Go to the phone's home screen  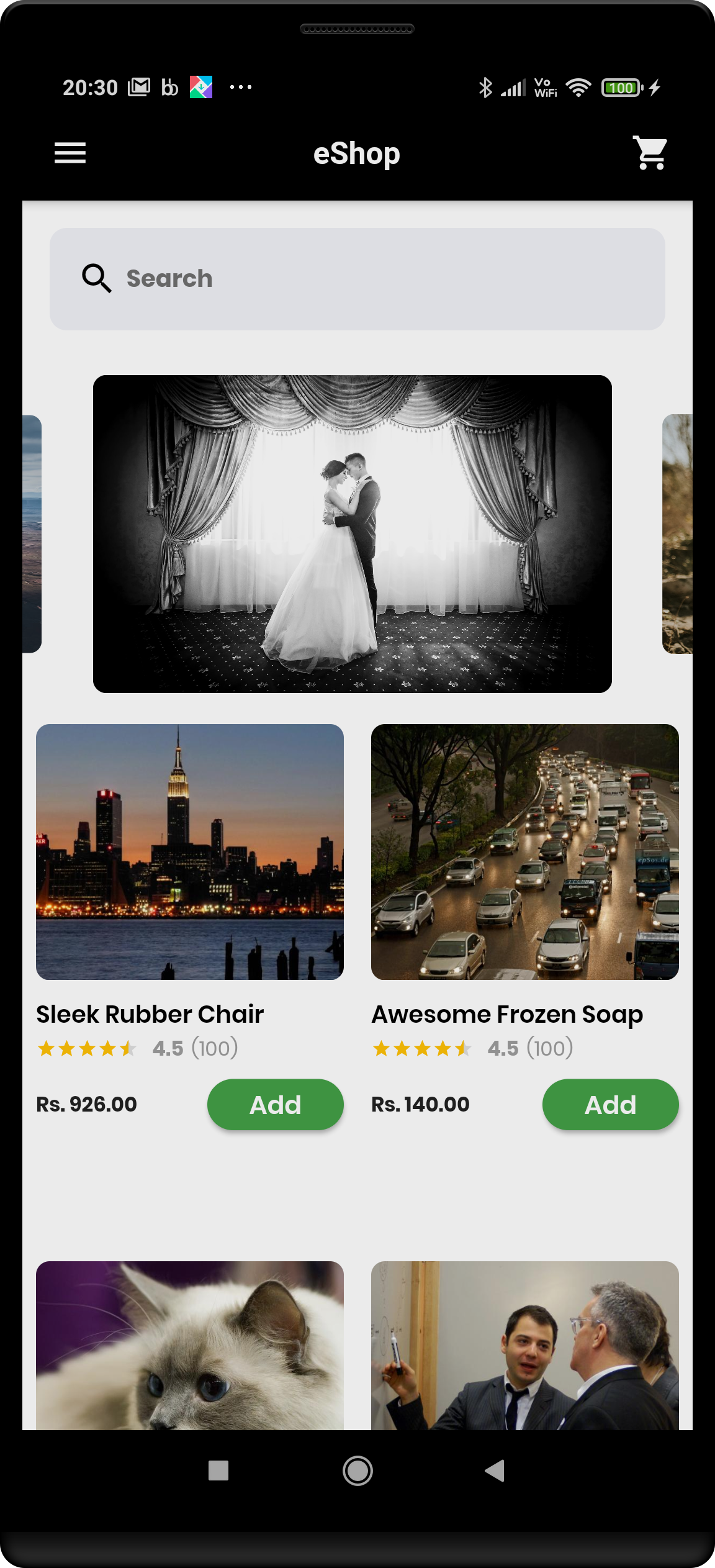[x=357, y=1471]
